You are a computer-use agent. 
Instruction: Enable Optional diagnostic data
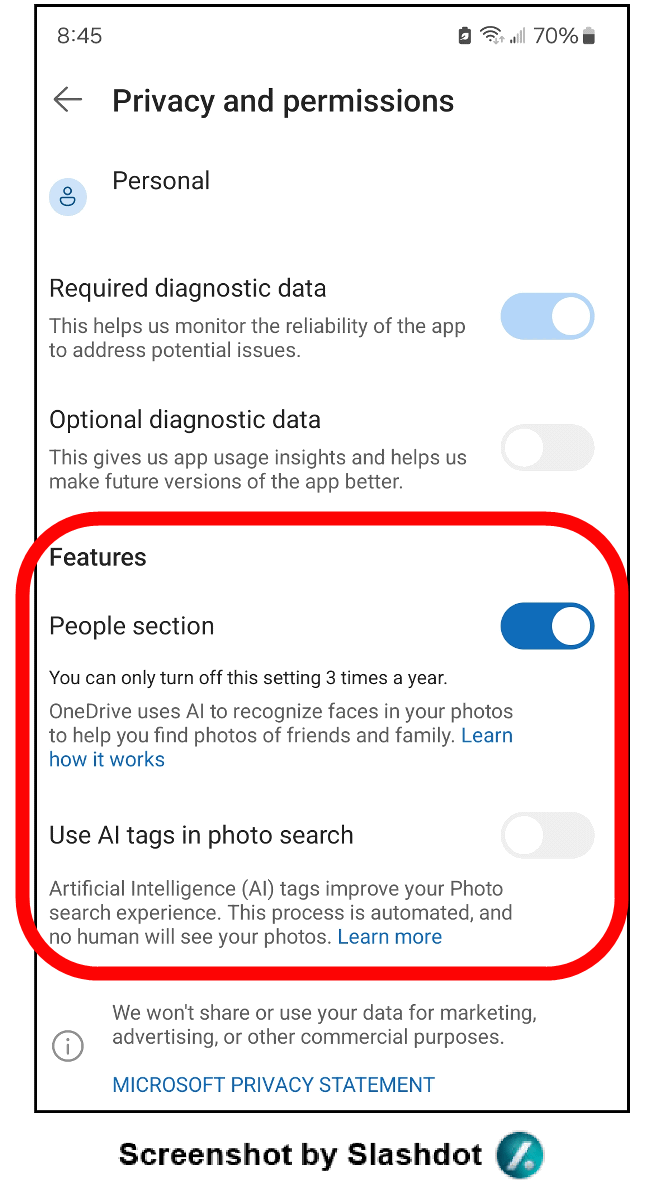pyautogui.click(x=547, y=448)
